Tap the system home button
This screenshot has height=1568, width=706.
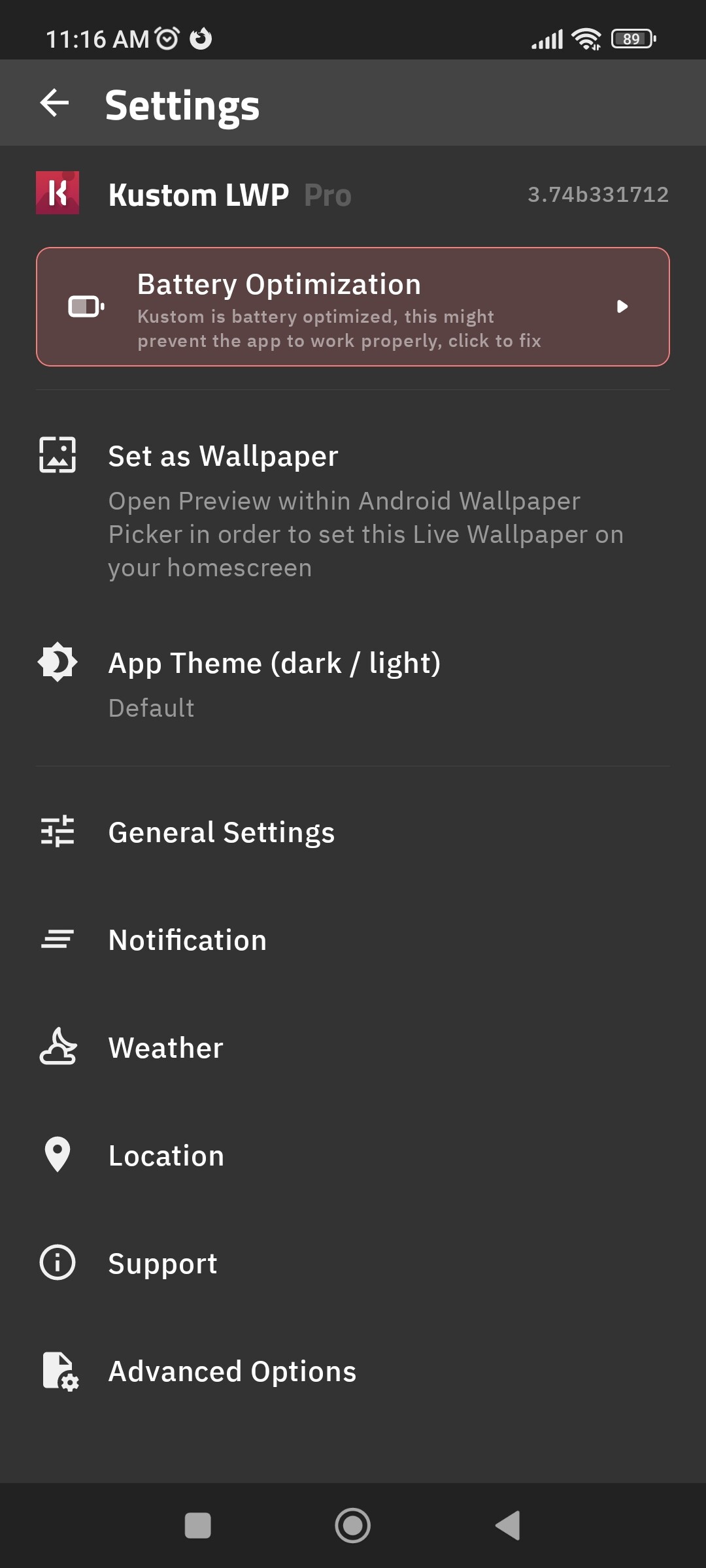353,1526
